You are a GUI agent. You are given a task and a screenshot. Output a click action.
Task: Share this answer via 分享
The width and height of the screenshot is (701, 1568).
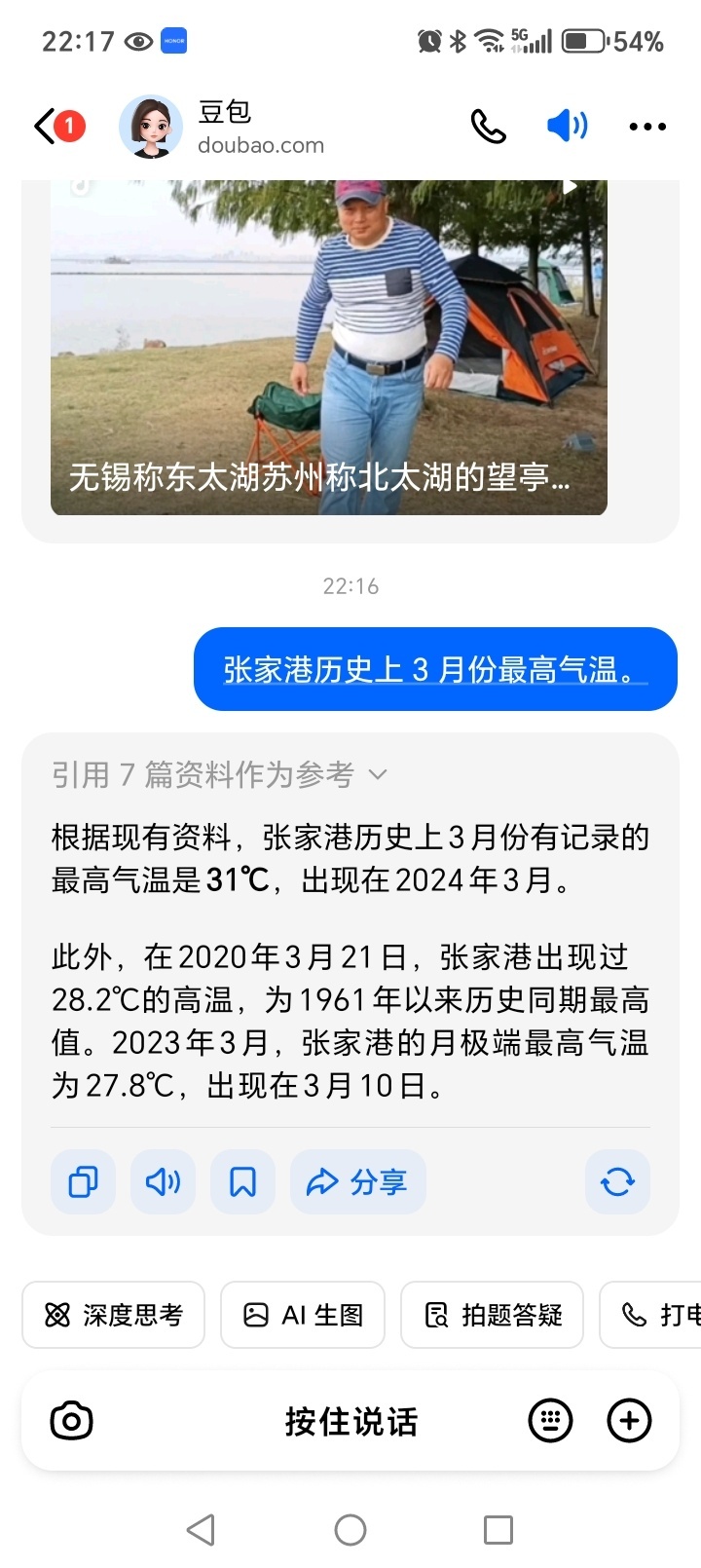click(x=357, y=1182)
